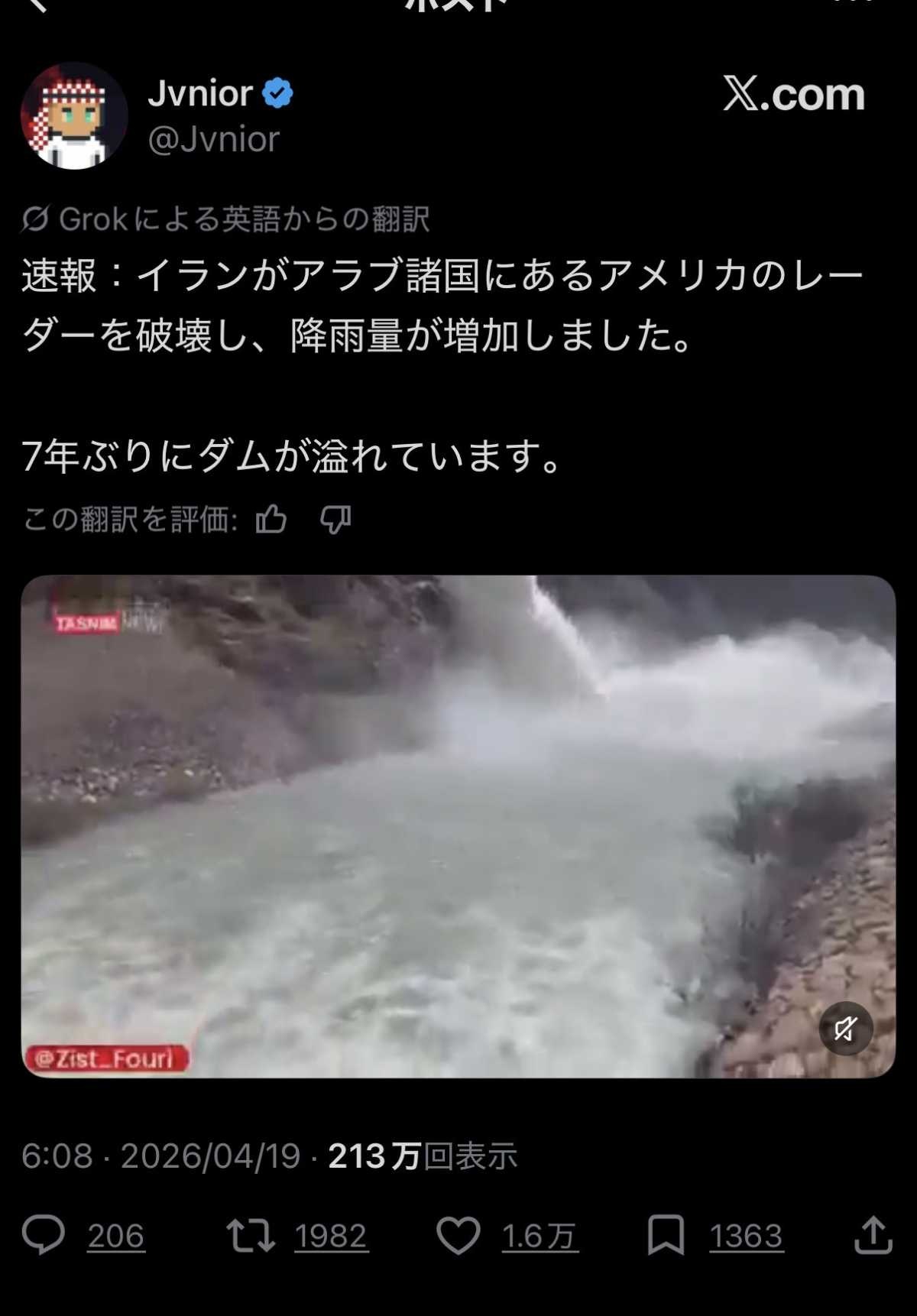Viewport: 917px width, 1316px height.
Task: Rate the Grok translation thumbs down
Action: pyautogui.click(x=335, y=520)
